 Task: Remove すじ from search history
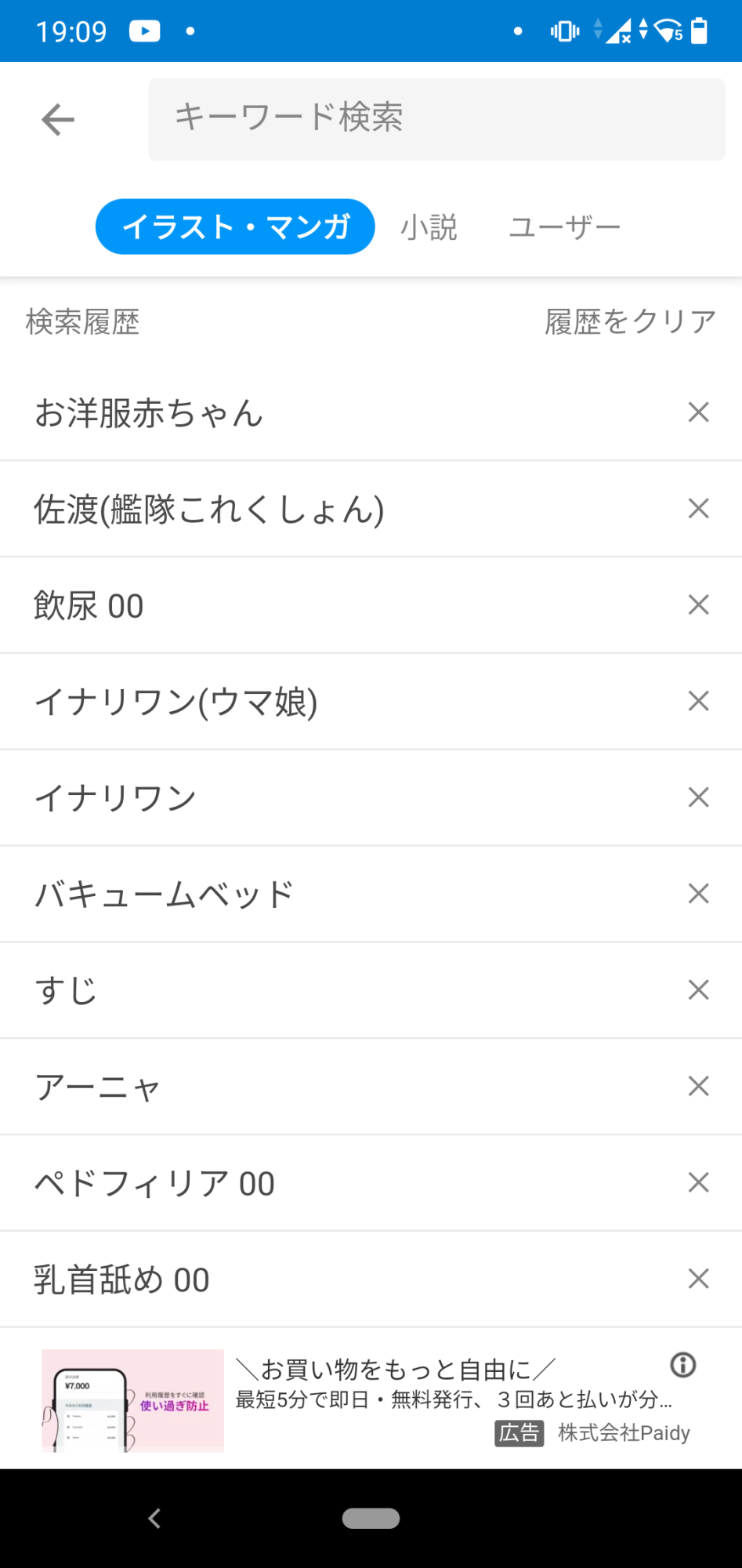698,990
